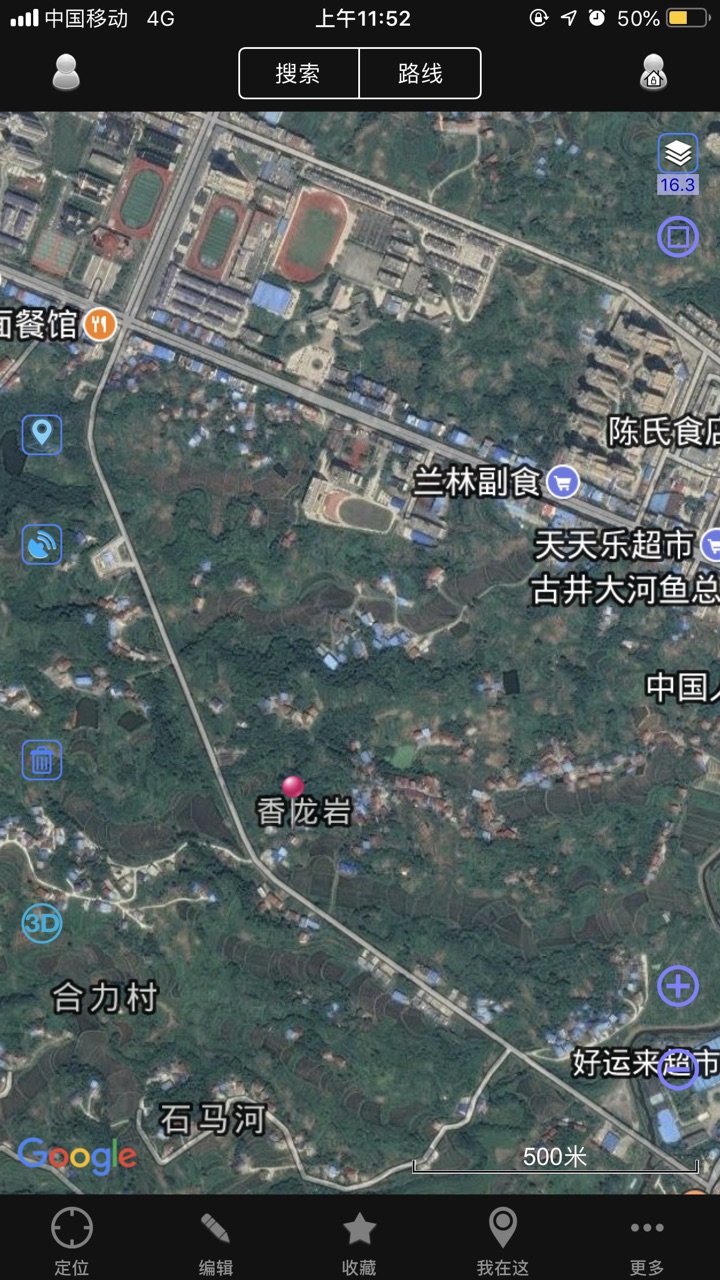This screenshot has width=720, height=1280.
Task: Select the 香龙岩 red map pin
Action: 293,787
